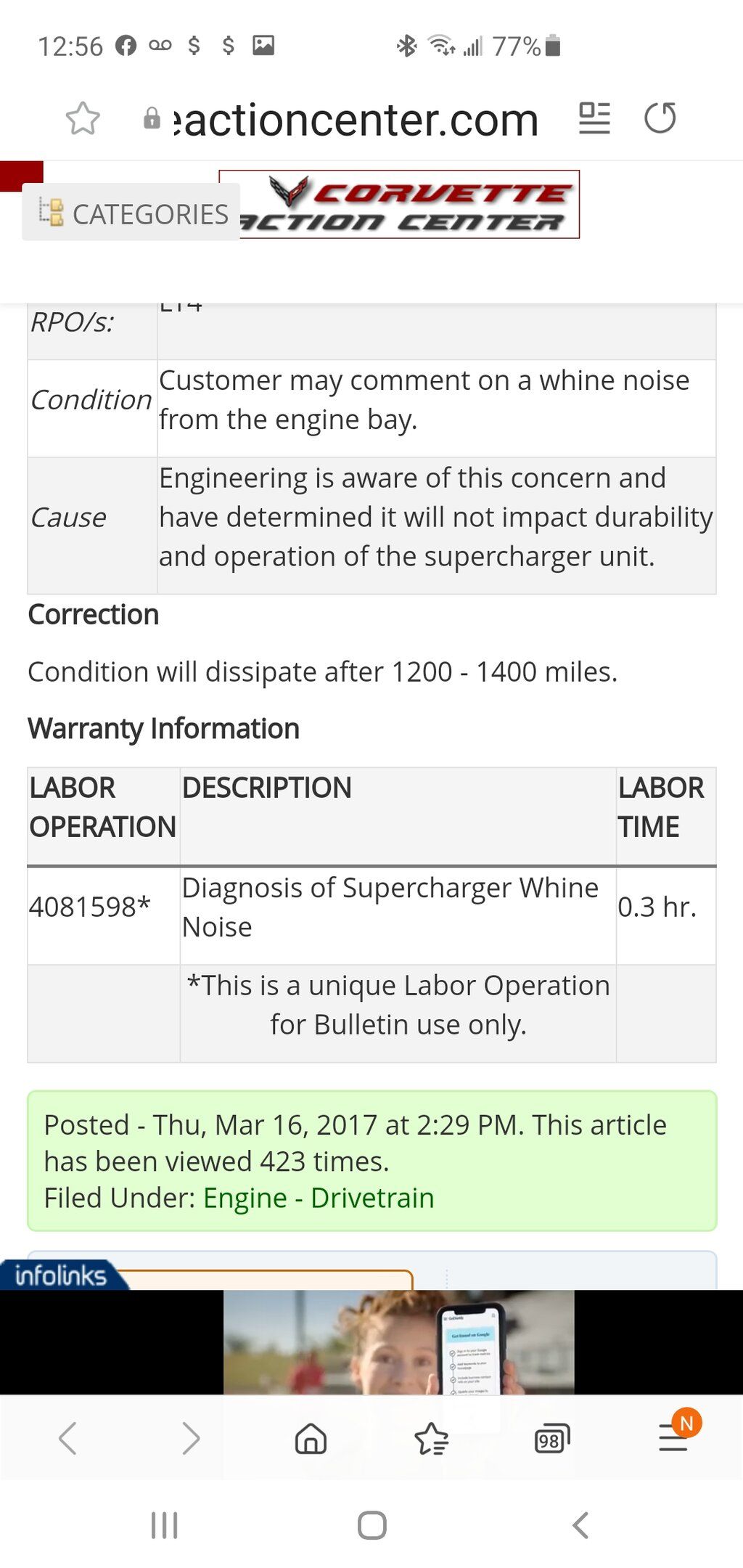Image resolution: width=743 pixels, height=1568 pixels.
Task: Open the bookmarks list
Action: (431, 1438)
